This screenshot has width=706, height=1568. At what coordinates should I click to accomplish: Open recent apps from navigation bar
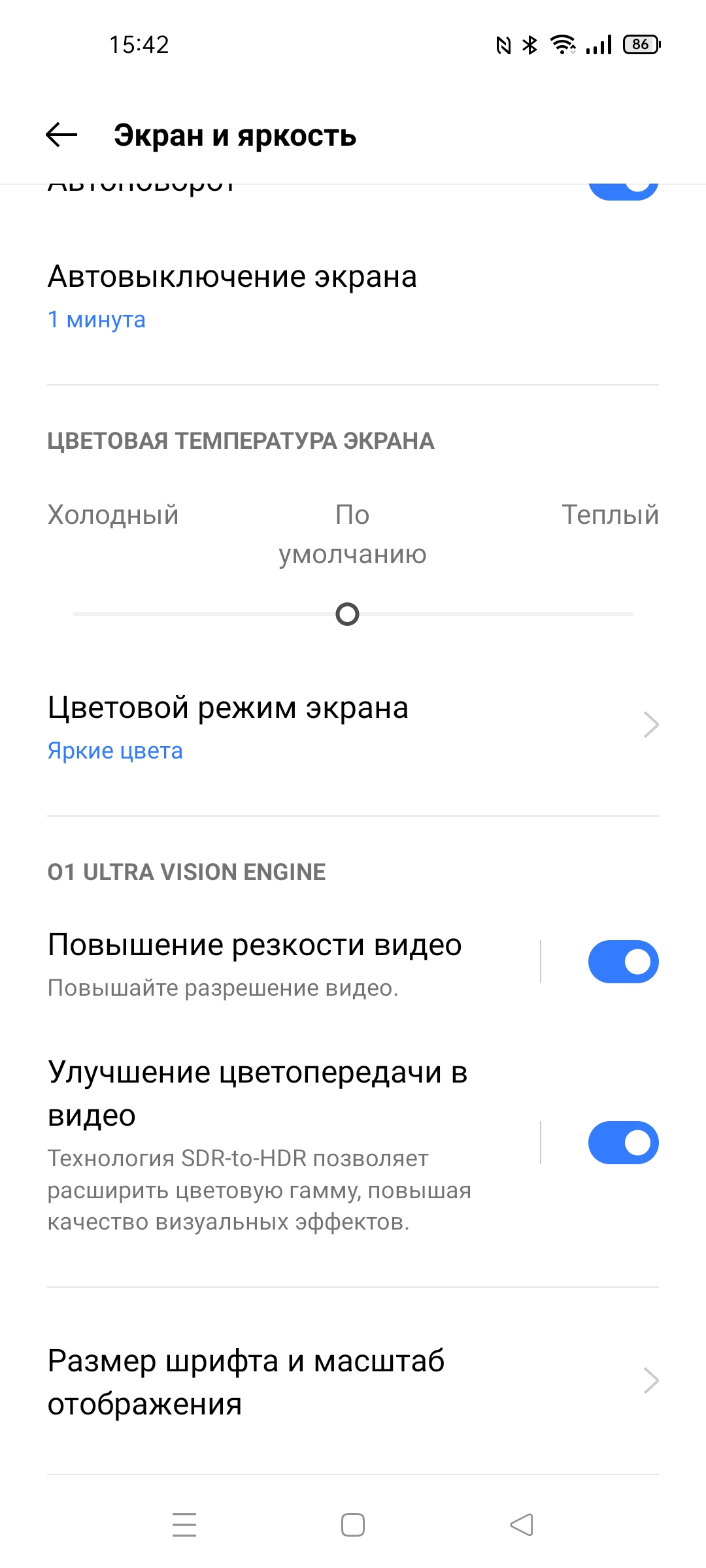(x=184, y=1525)
